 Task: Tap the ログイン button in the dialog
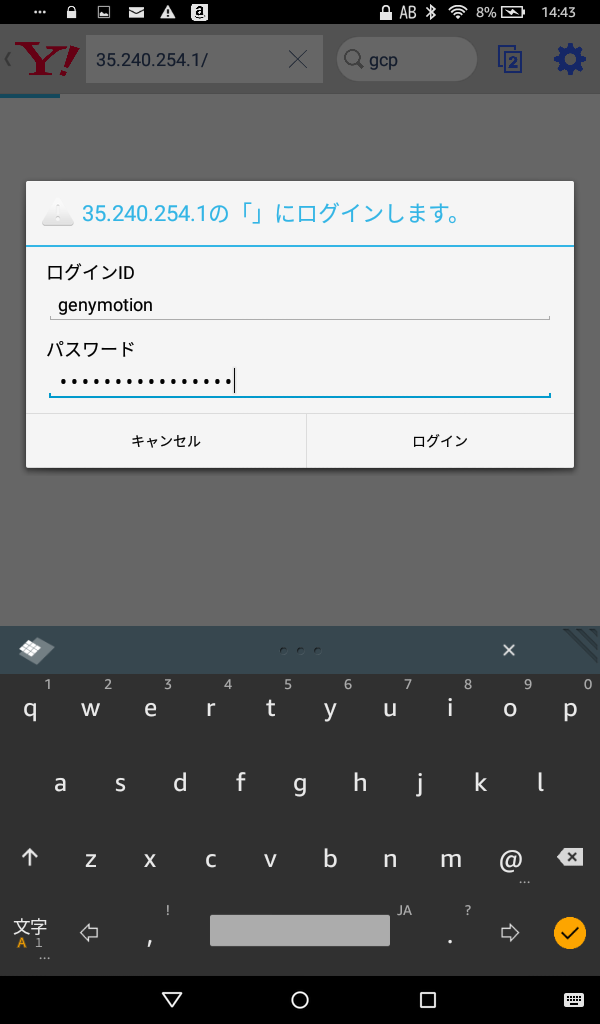coord(440,441)
